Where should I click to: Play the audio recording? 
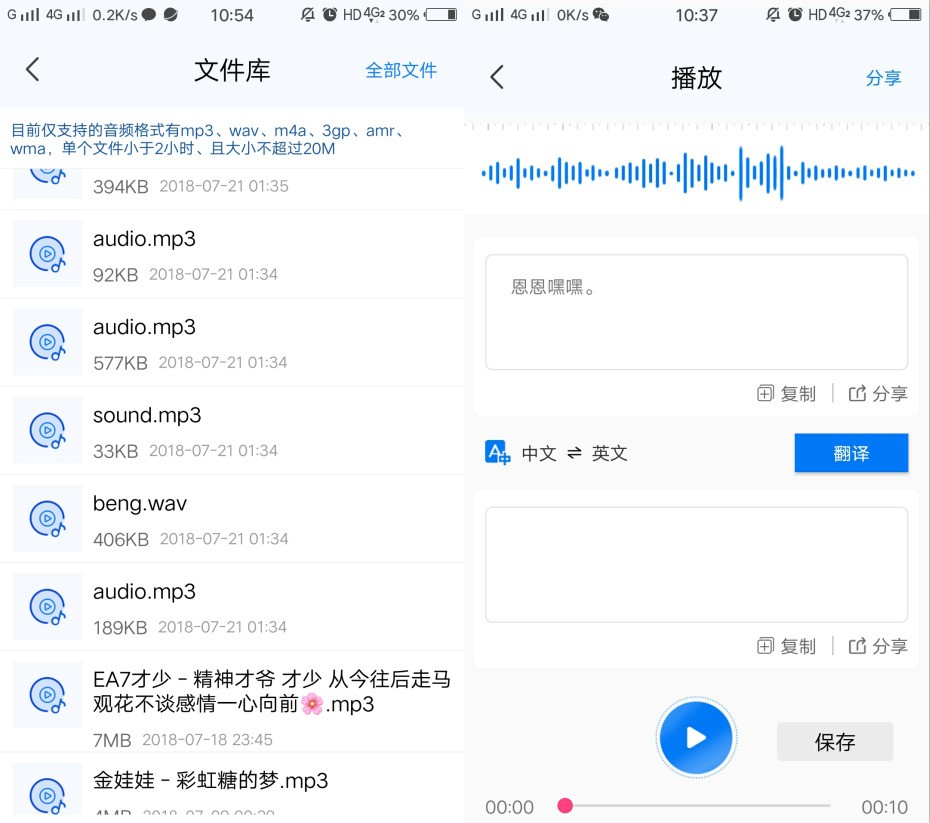(x=696, y=738)
